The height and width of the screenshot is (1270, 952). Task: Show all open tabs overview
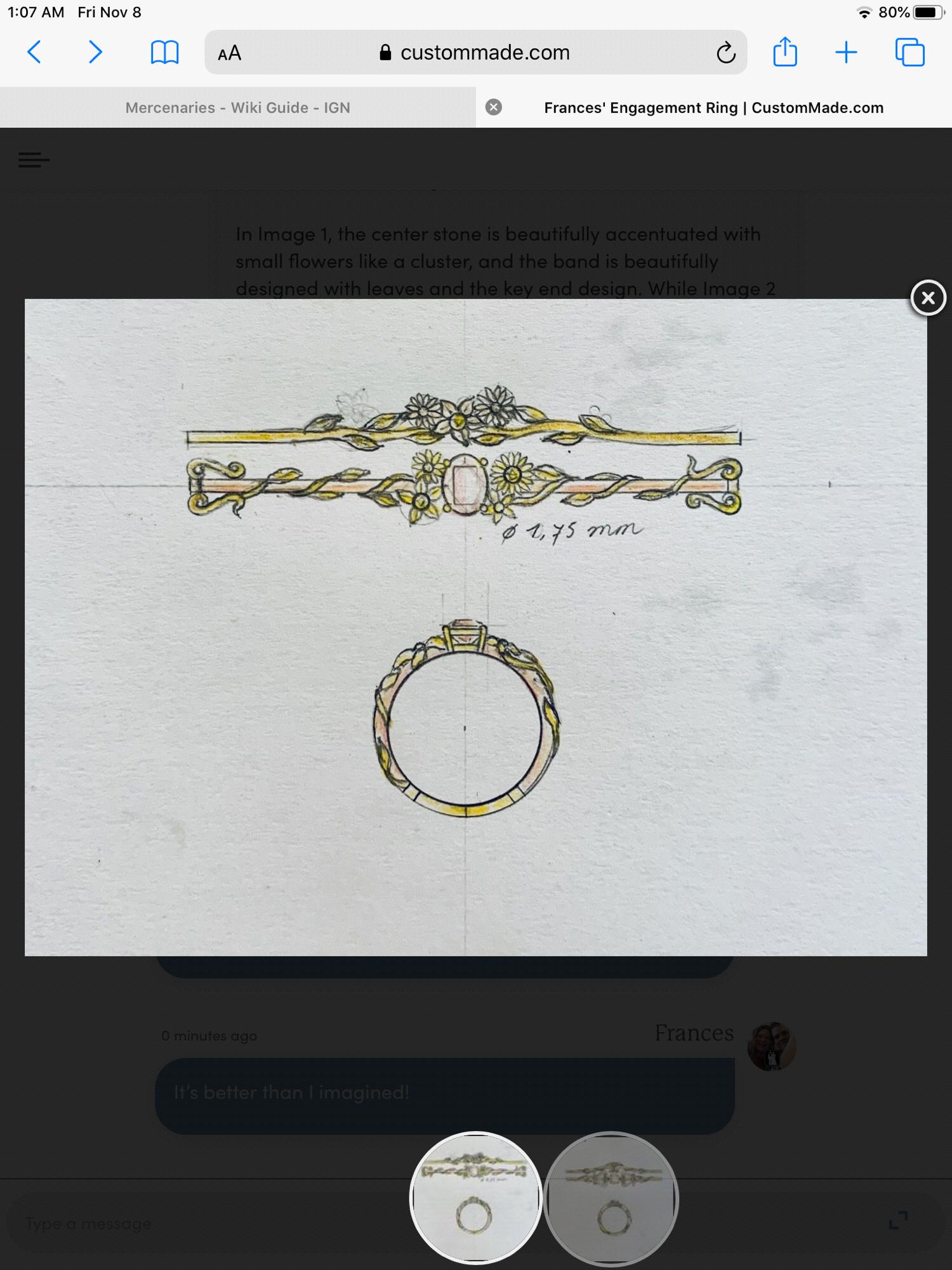pos(909,52)
